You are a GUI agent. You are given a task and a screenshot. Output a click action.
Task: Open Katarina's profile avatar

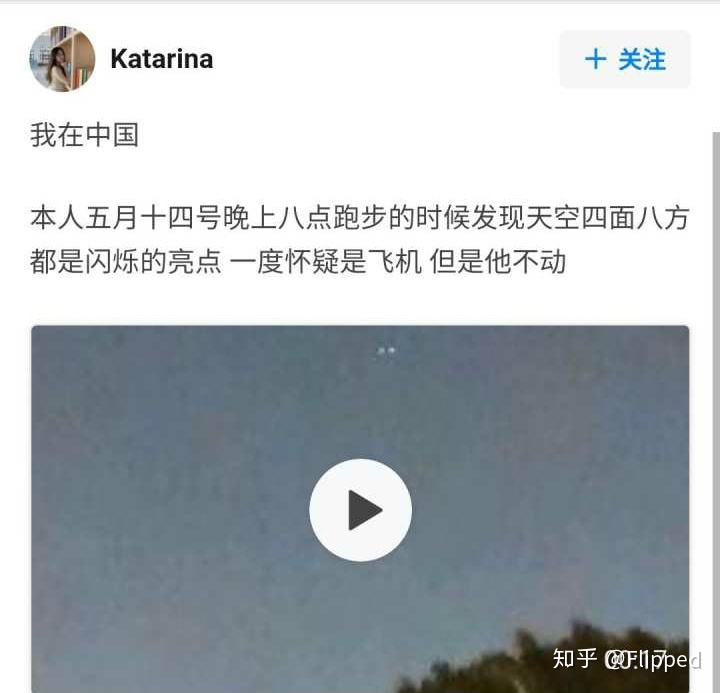pos(62,59)
